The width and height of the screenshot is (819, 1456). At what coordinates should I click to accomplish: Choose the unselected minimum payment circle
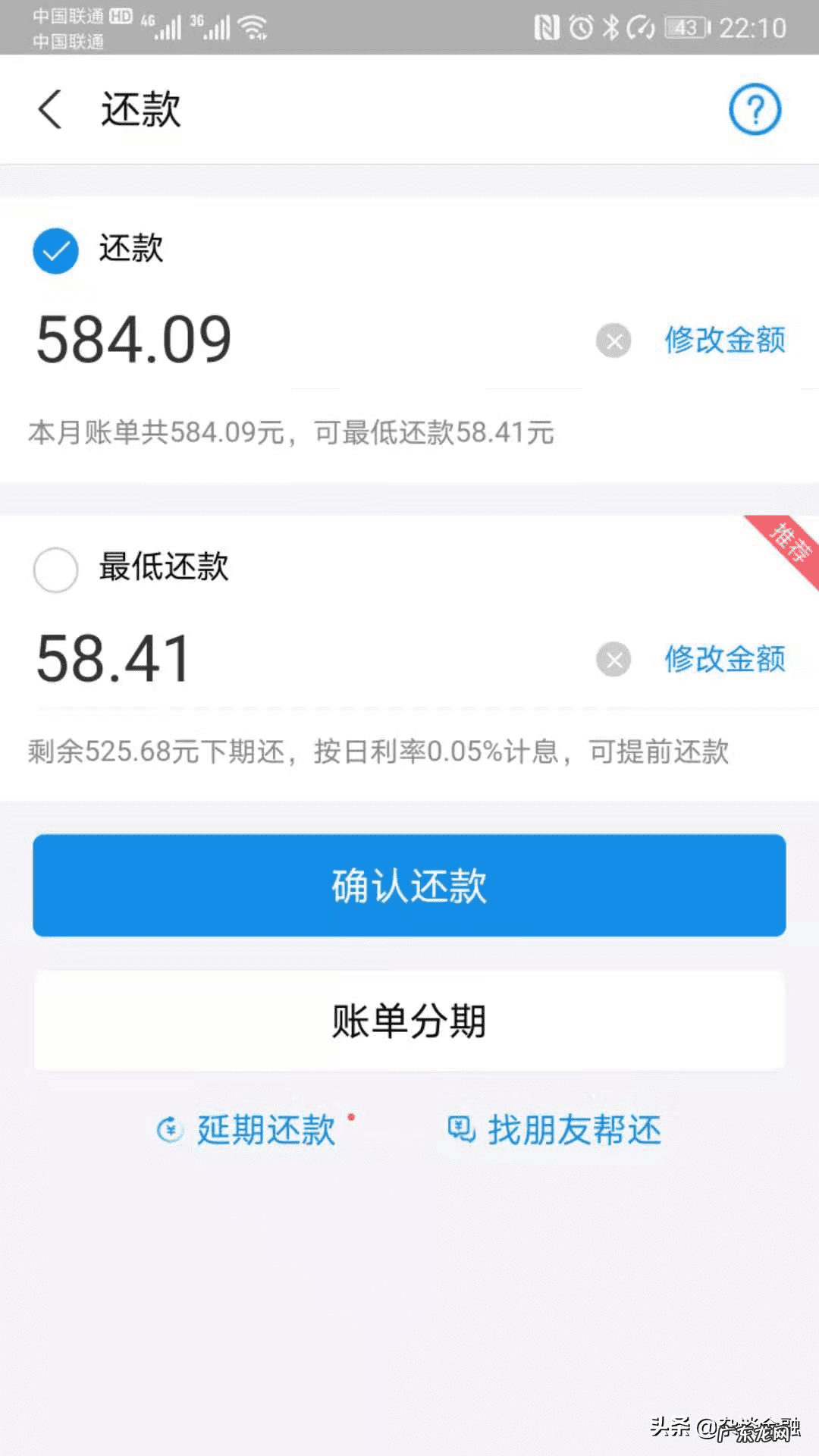[55, 570]
